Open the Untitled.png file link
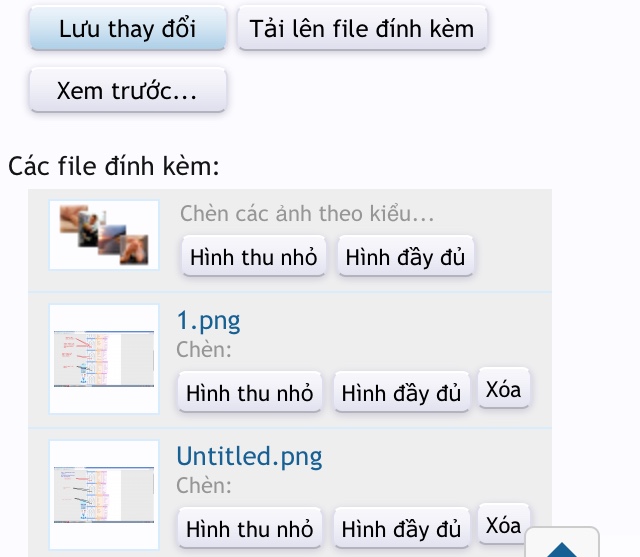The image size is (640, 557). [x=249, y=457]
